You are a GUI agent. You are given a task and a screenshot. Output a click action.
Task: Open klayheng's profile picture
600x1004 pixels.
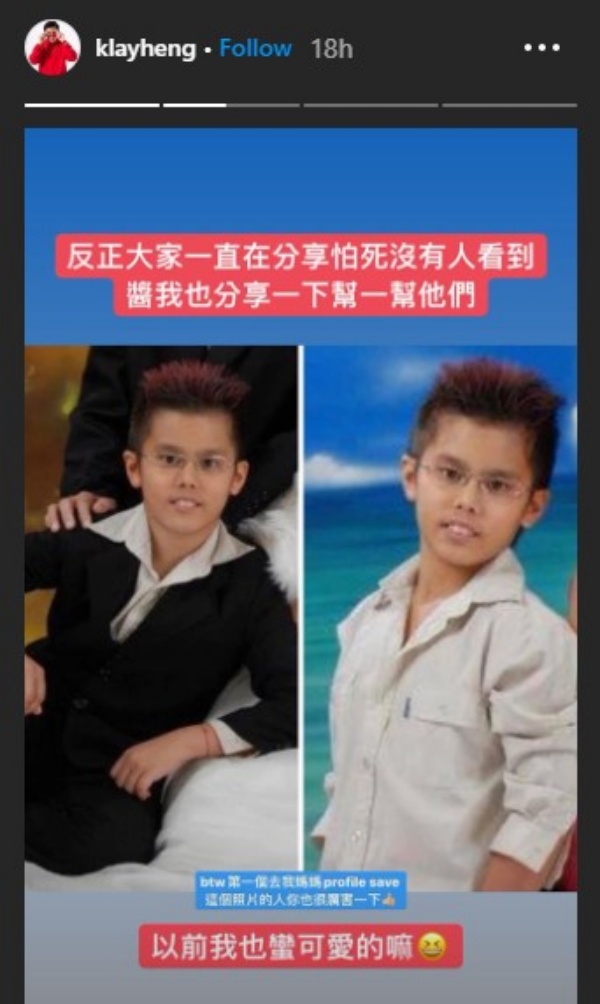click(x=52, y=47)
